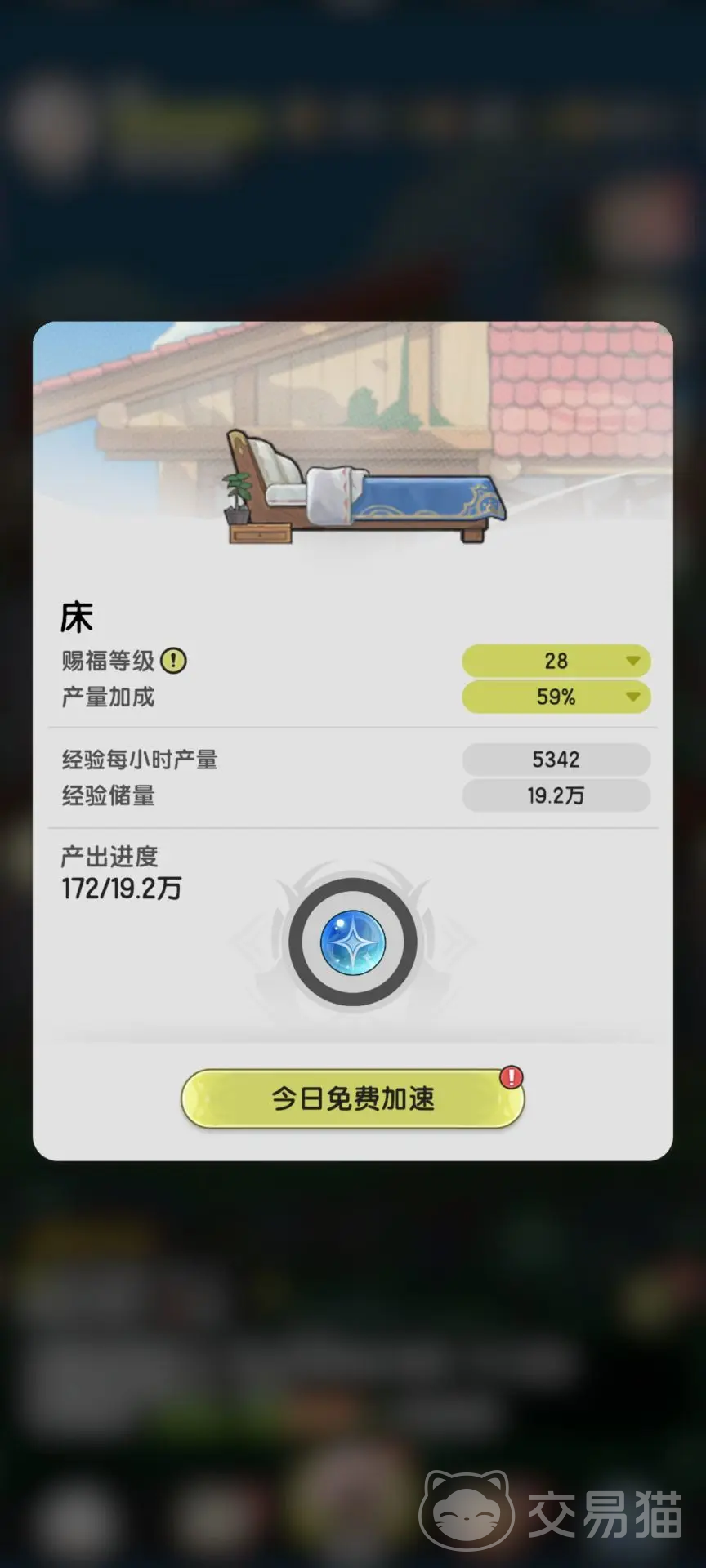Expand the 赐福等级 28 dropdown

pos(556,661)
